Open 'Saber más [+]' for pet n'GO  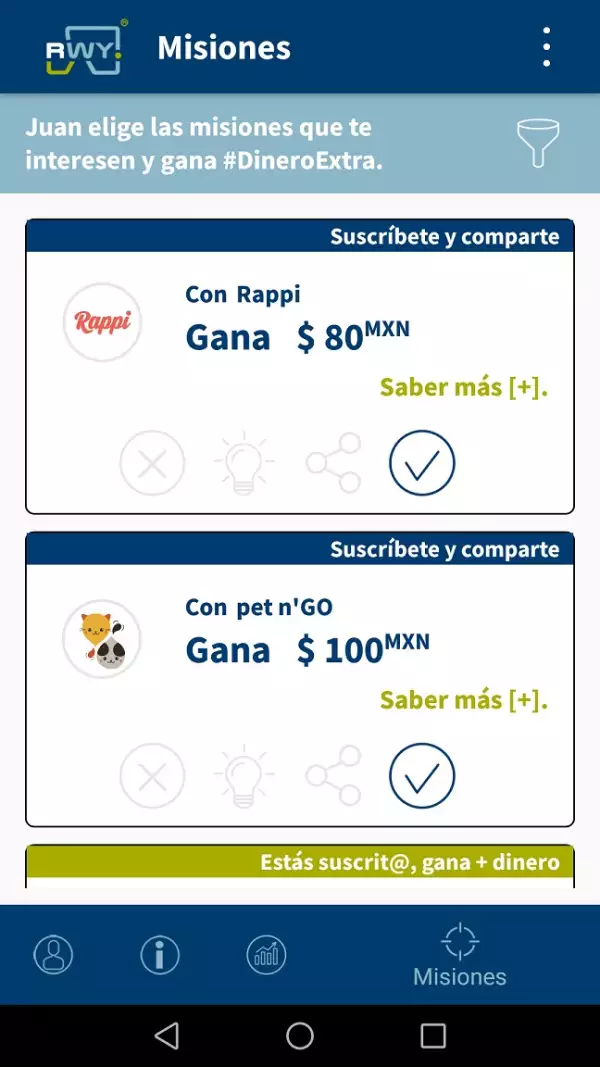[x=464, y=700]
